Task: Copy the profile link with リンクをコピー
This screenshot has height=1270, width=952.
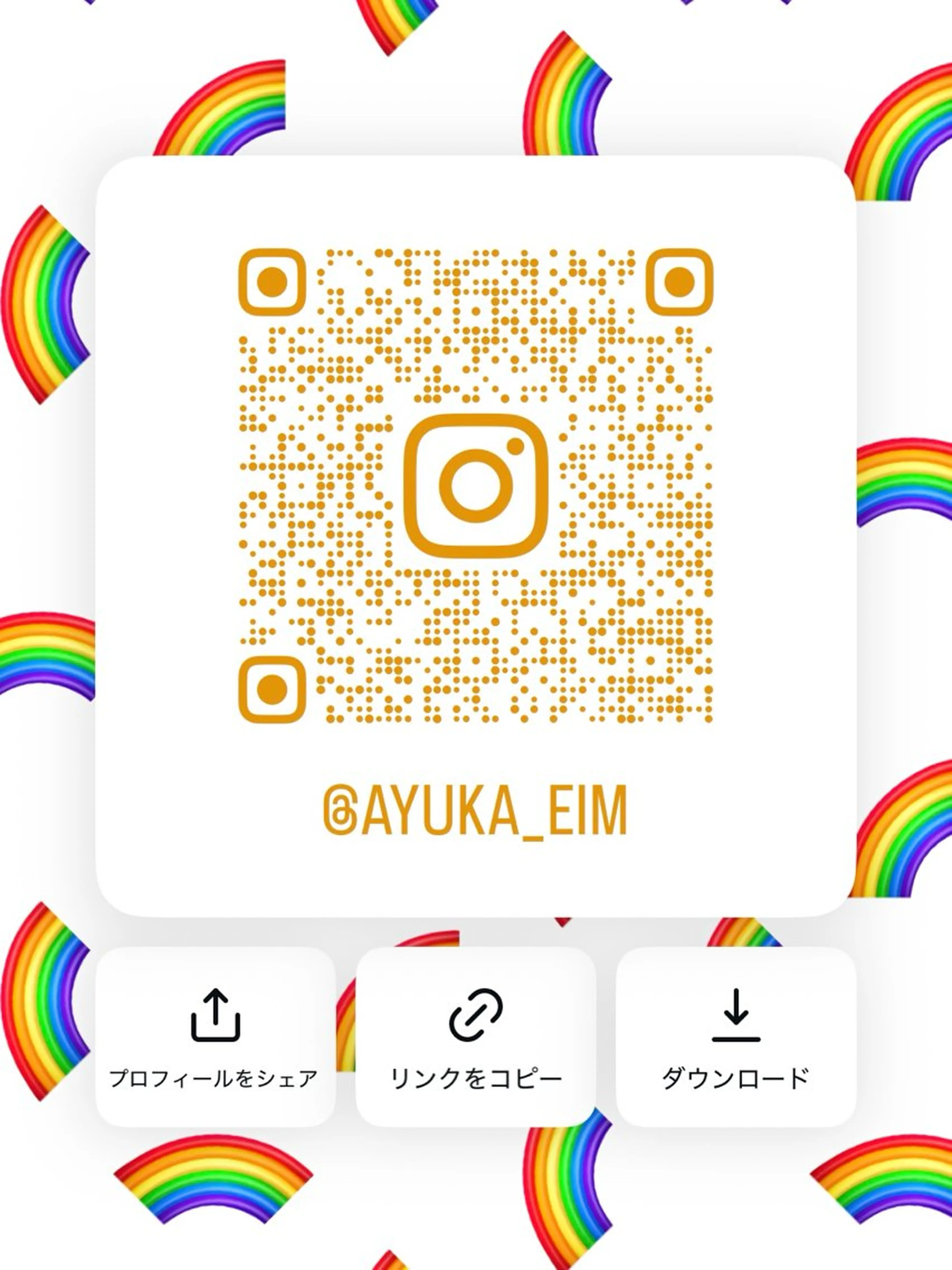Action: tap(475, 1037)
